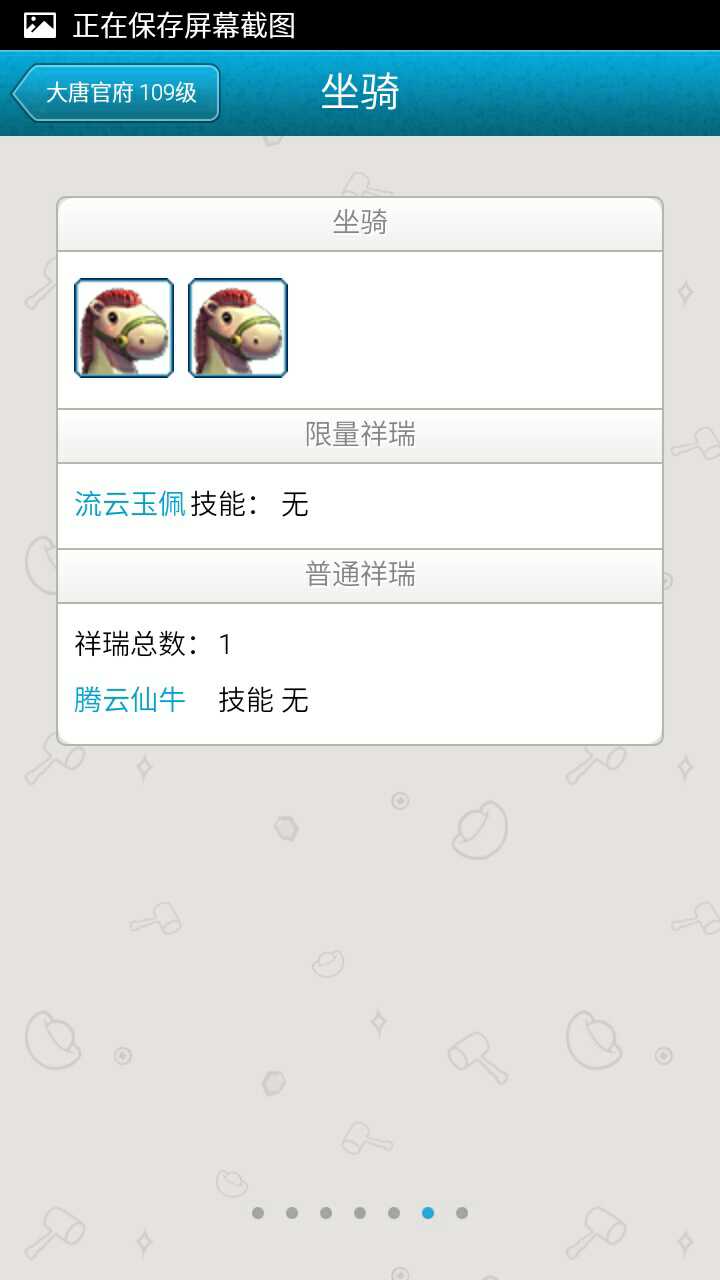Select the first page indicator dot
720x1280 pixels.
(x=258, y=1213)
